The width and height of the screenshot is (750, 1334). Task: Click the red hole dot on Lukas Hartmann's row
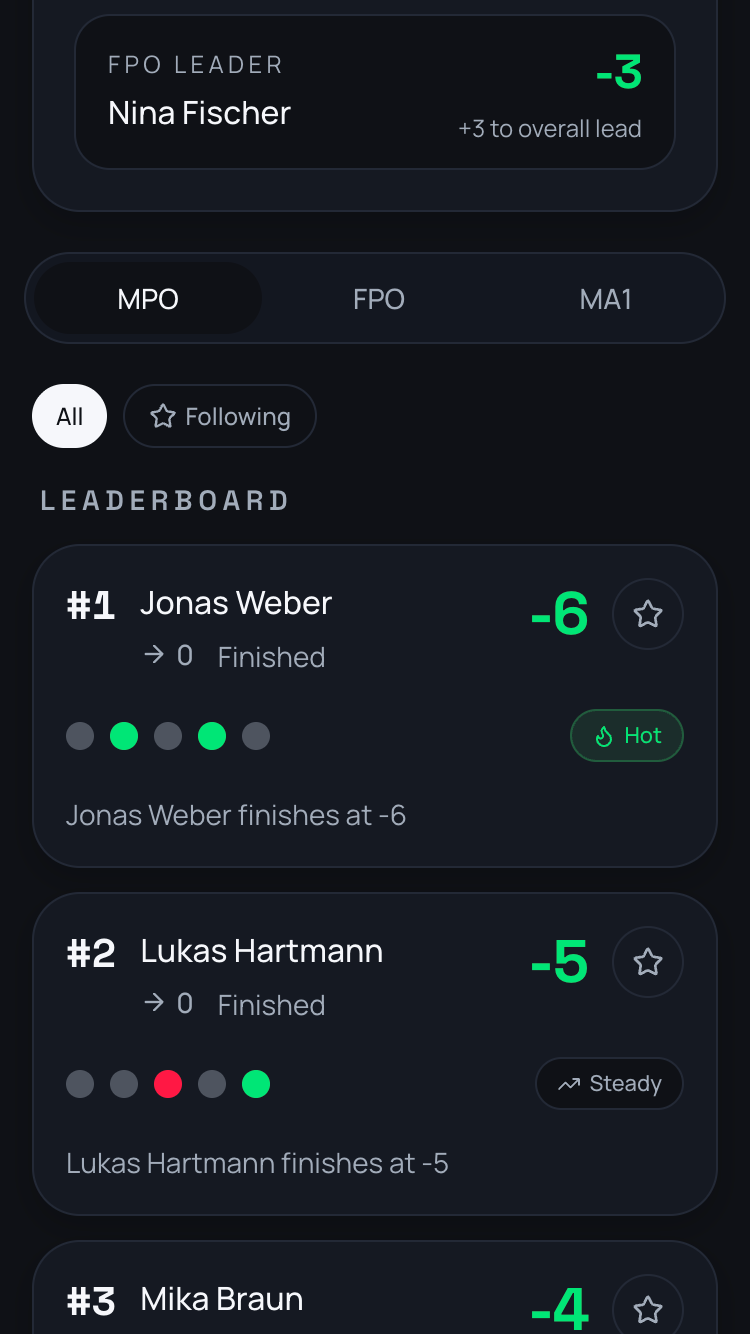168,1083
